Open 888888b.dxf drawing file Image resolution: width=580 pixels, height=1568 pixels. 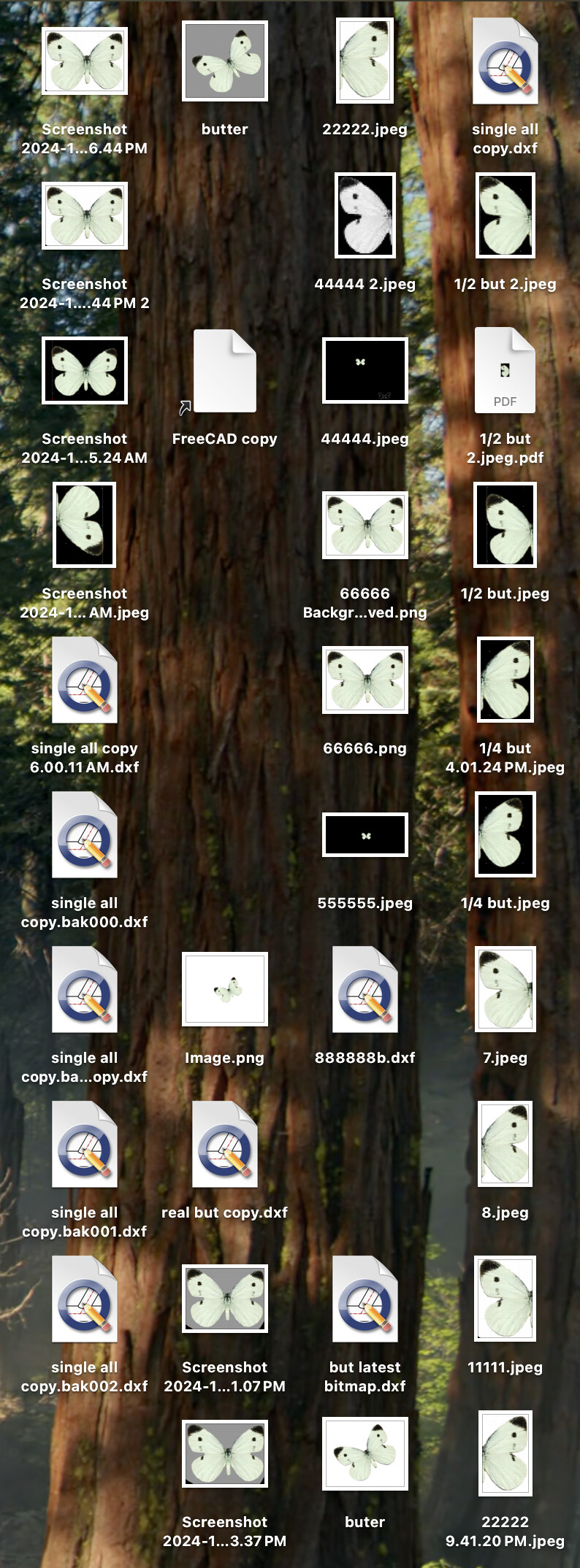[x=365, y=990]
